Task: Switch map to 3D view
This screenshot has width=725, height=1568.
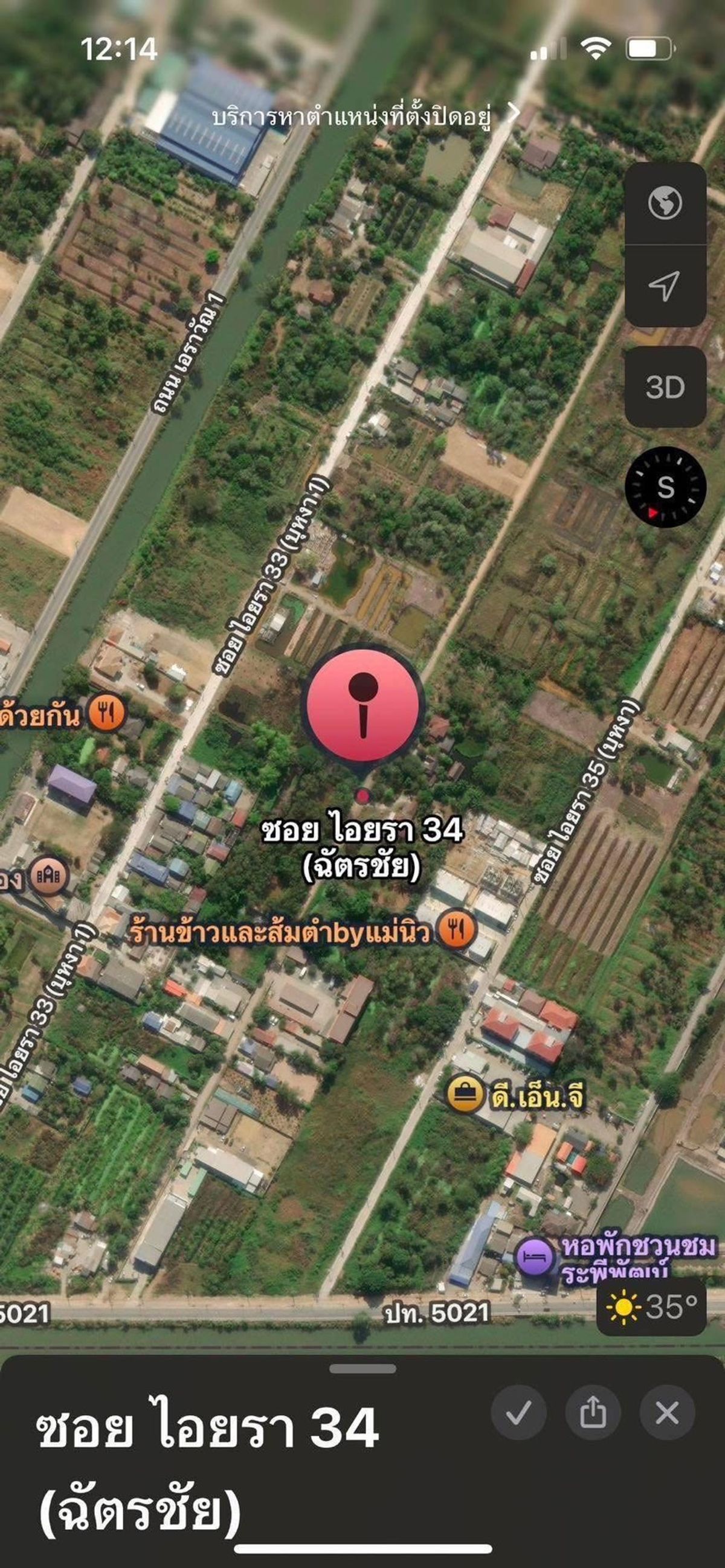Action: (x=665, y=386)
